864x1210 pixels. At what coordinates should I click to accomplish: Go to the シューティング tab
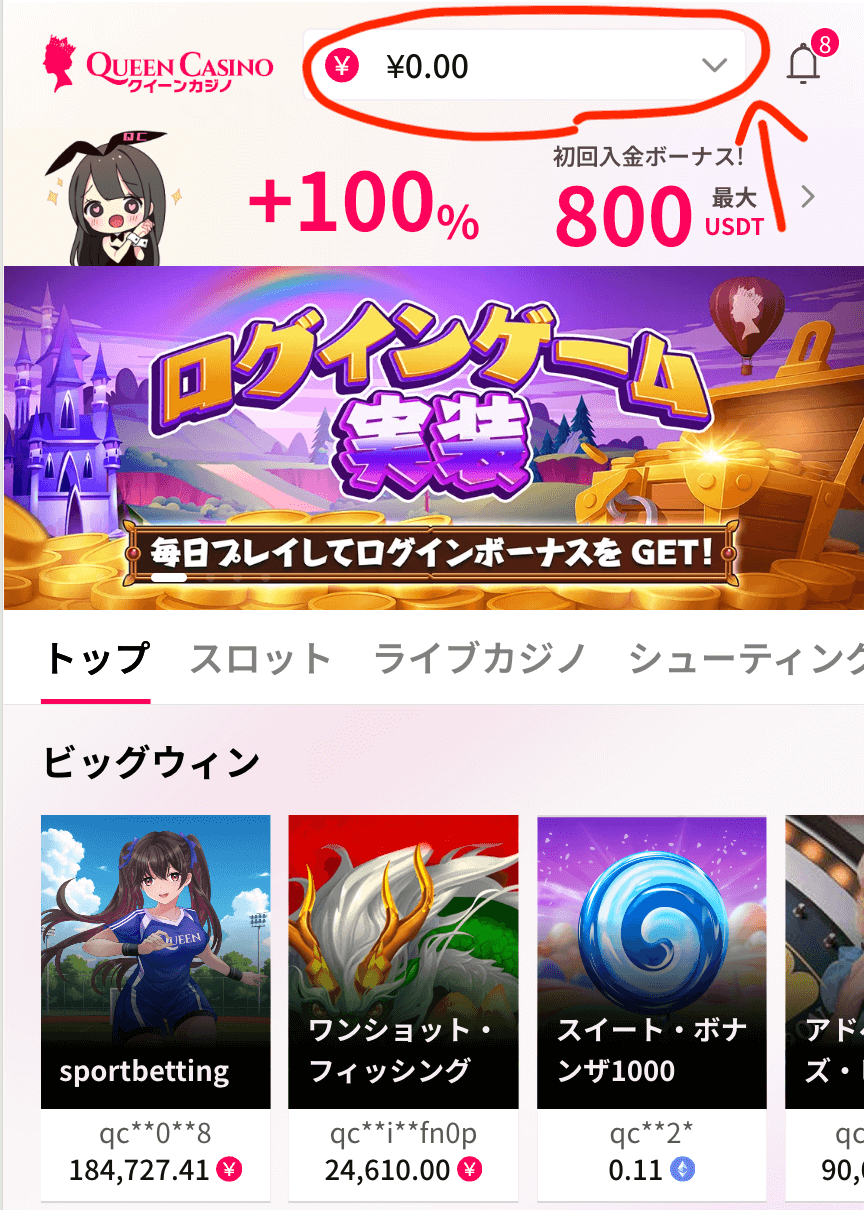click(746, 659)
